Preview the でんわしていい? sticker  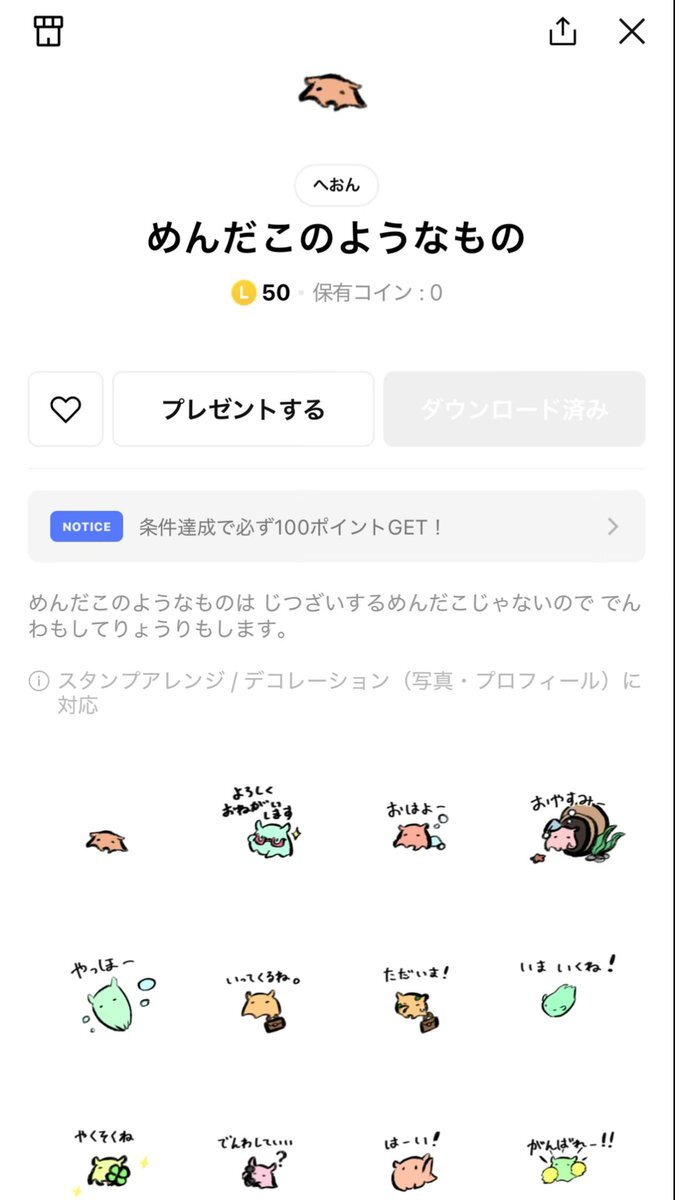(x=260, y=1160)
